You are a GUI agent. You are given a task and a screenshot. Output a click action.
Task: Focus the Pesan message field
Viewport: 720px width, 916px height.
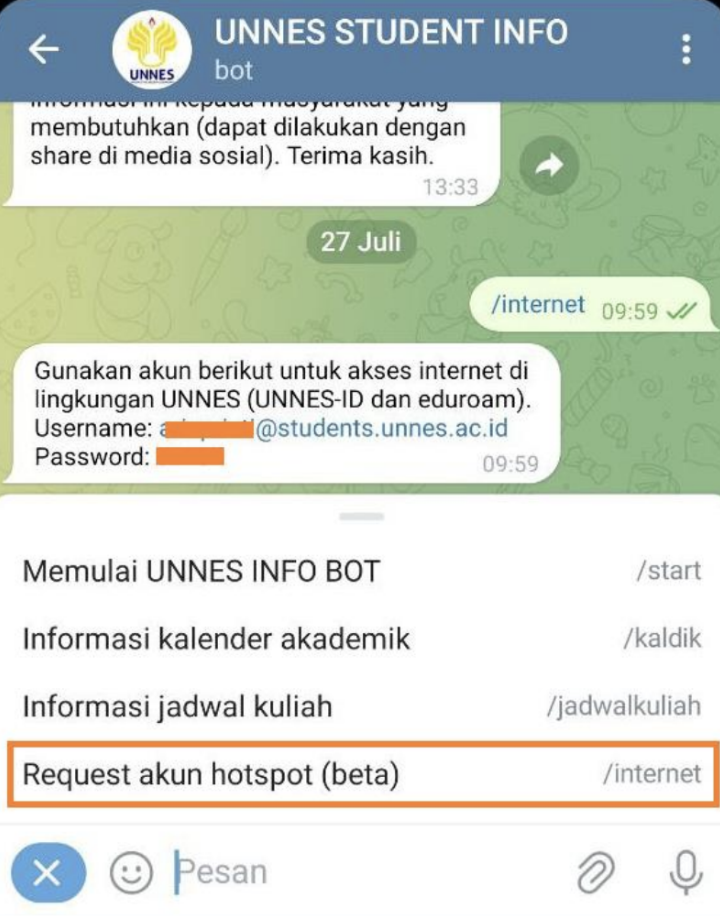360,872
